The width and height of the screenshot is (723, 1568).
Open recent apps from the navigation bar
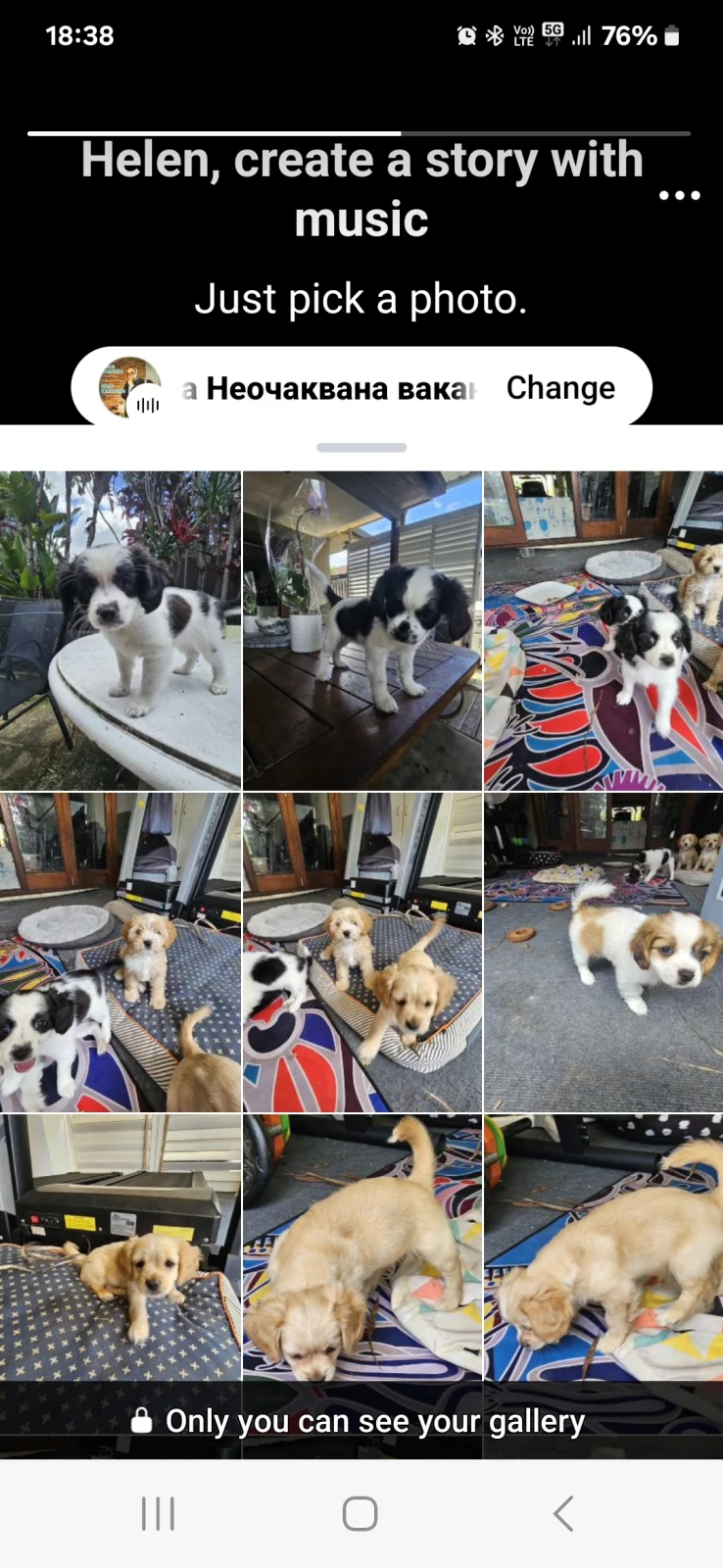pos(158,1513)
